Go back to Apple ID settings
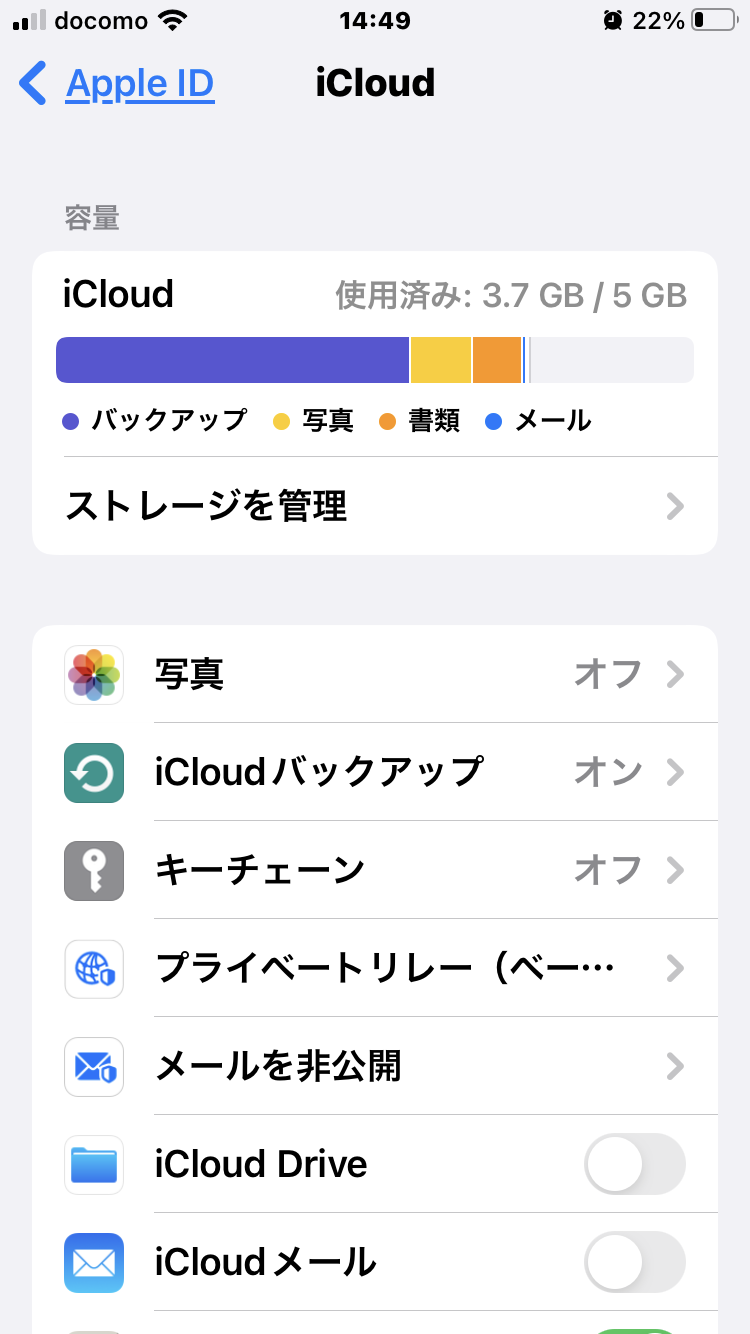This screenshot has height=1334, width=750. click(117, 84)
